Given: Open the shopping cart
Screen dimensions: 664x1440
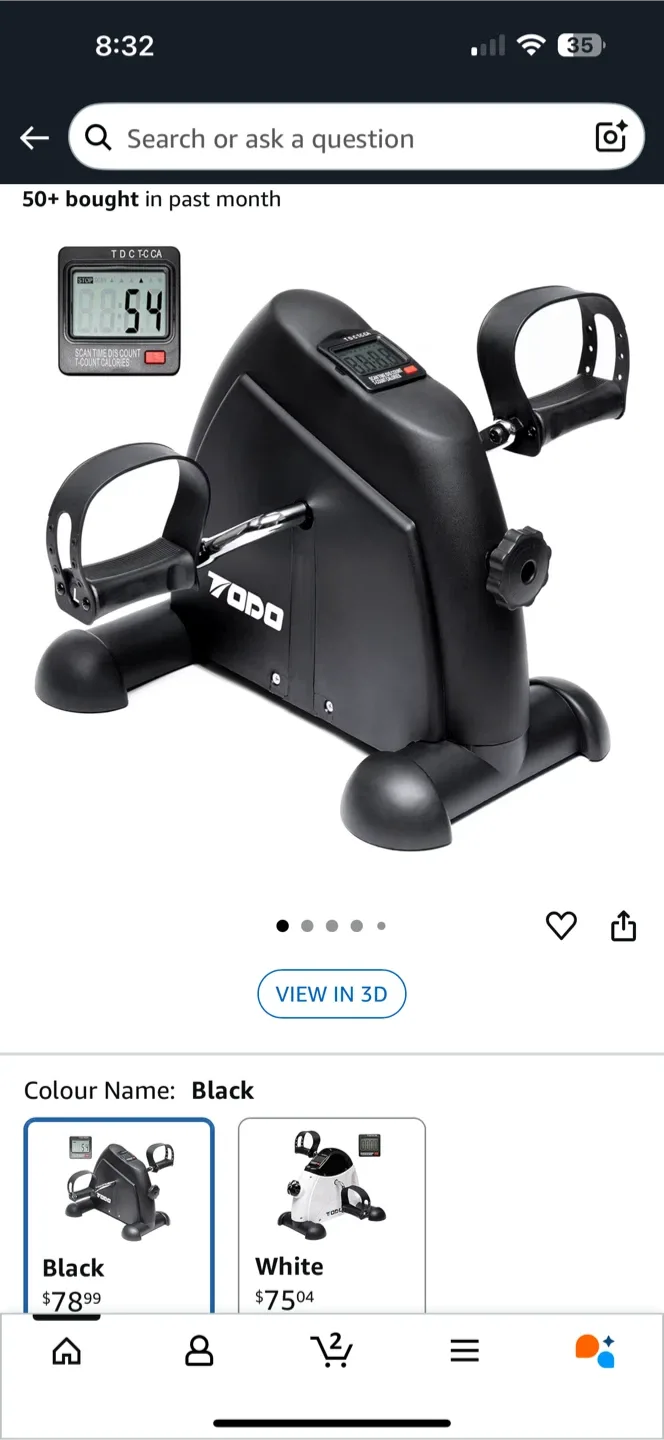Looking at the screenshot, I should click(x=331, y=1350).
